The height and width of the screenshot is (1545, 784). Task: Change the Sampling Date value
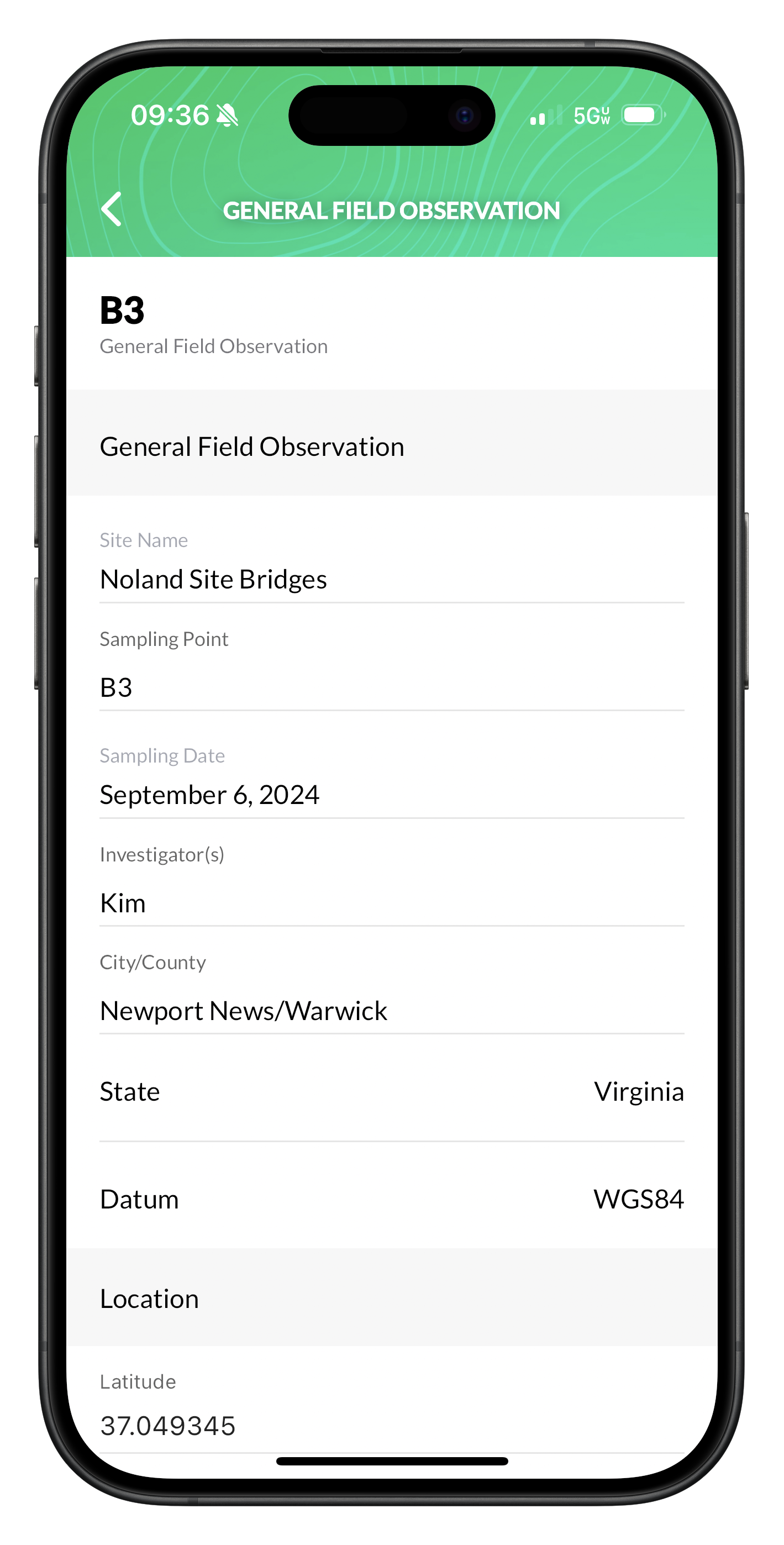[391, 795]
